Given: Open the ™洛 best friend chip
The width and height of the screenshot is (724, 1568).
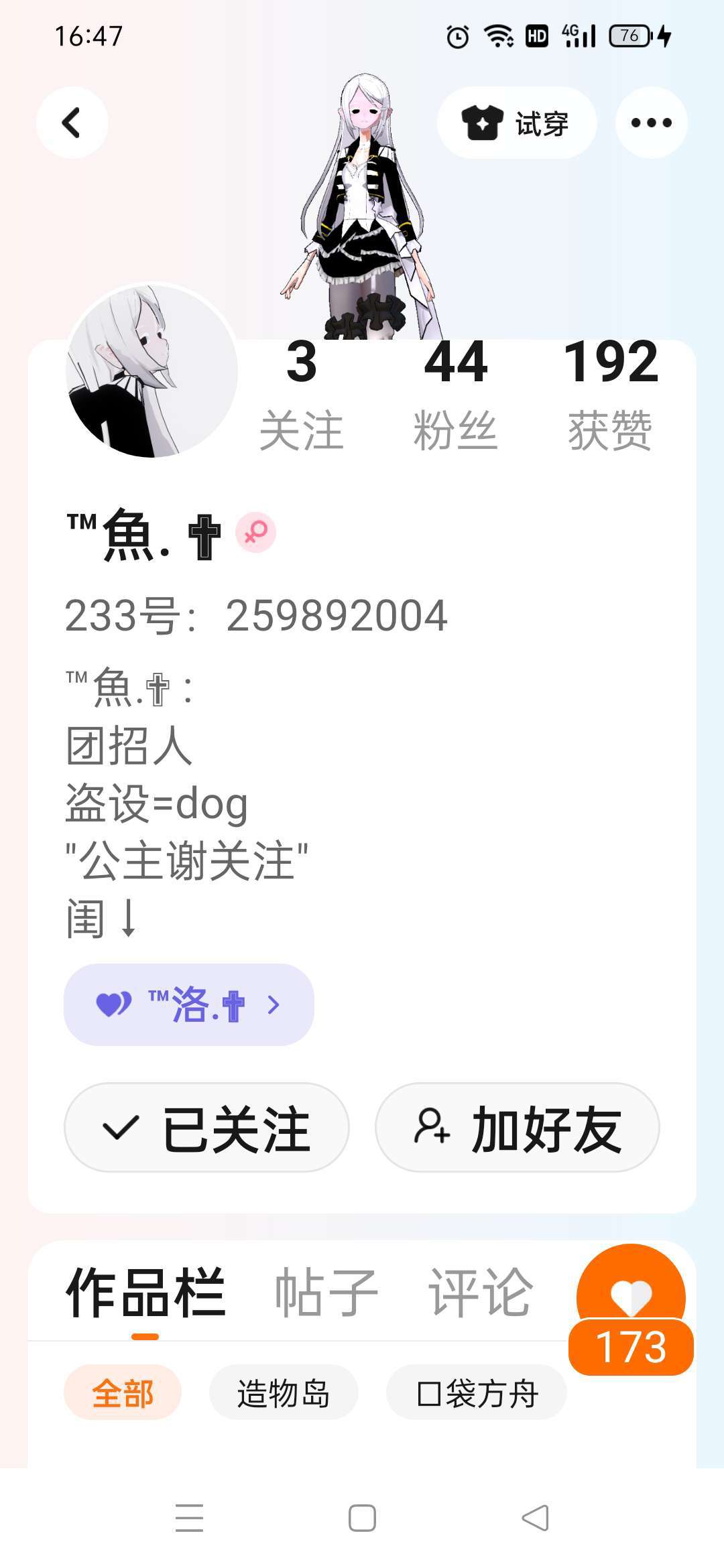Looking at the screenshot, I should coord(188,1004).
